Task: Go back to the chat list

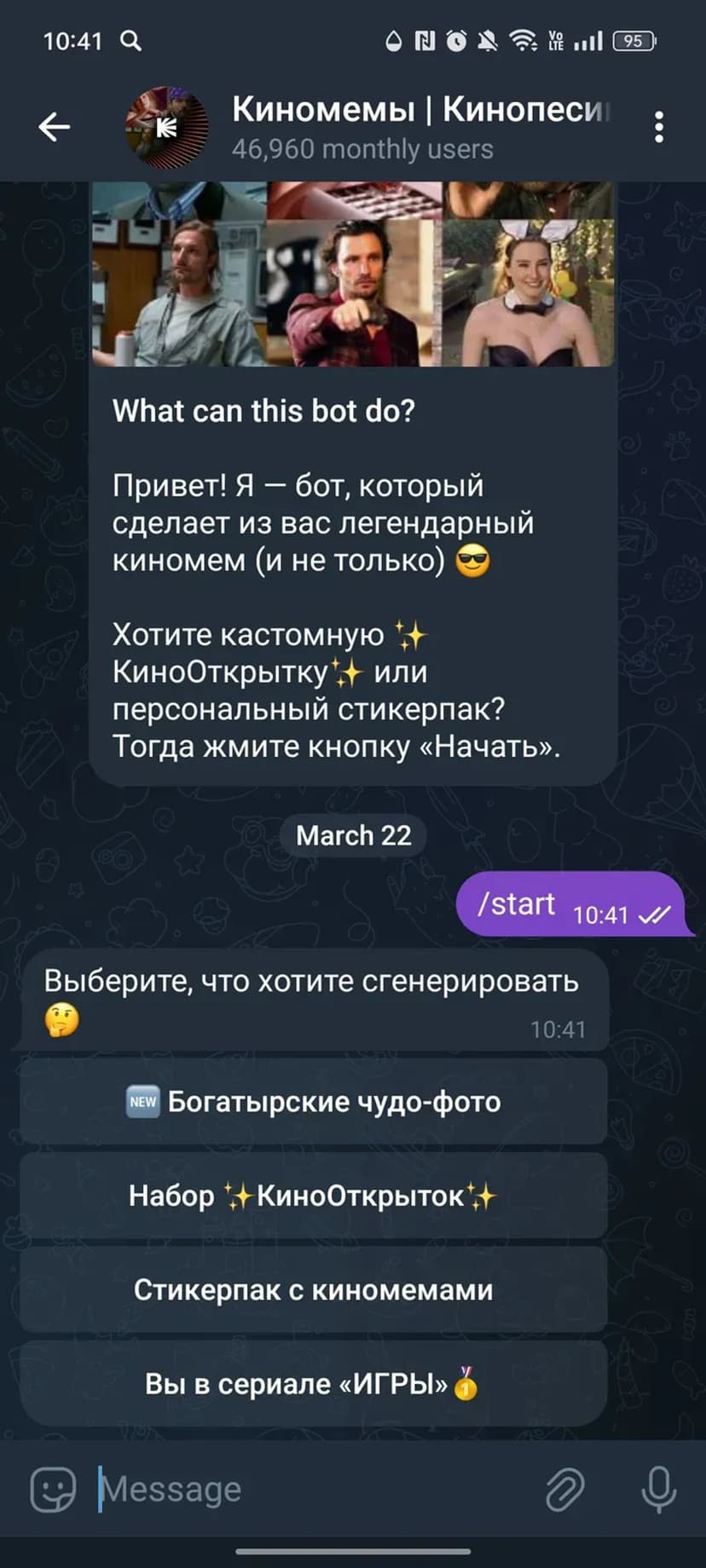Action: [54, 128]
